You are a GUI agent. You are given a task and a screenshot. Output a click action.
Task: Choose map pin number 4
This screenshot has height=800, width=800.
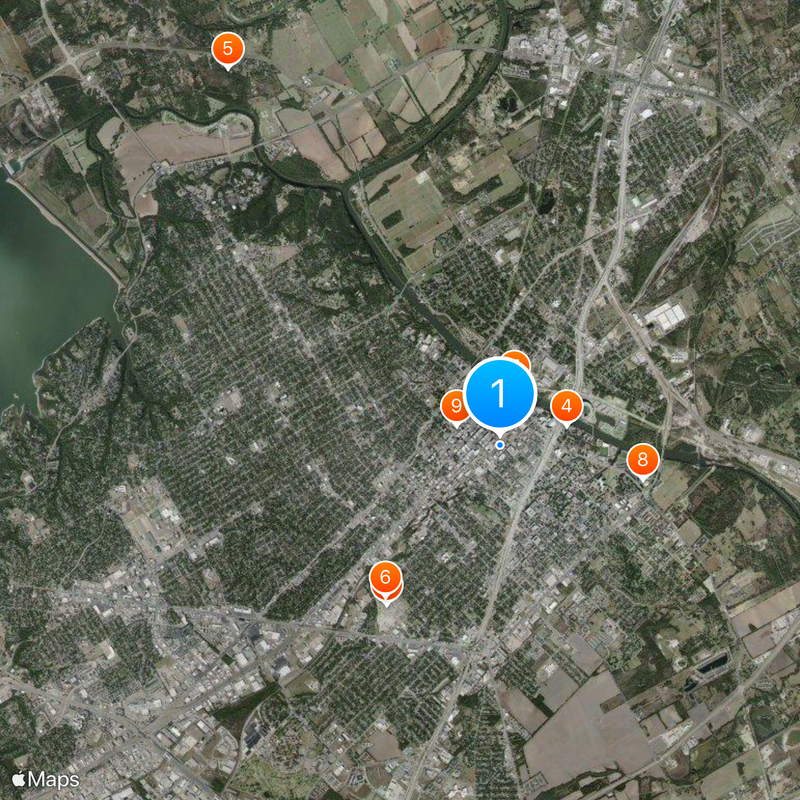[567, 406]
